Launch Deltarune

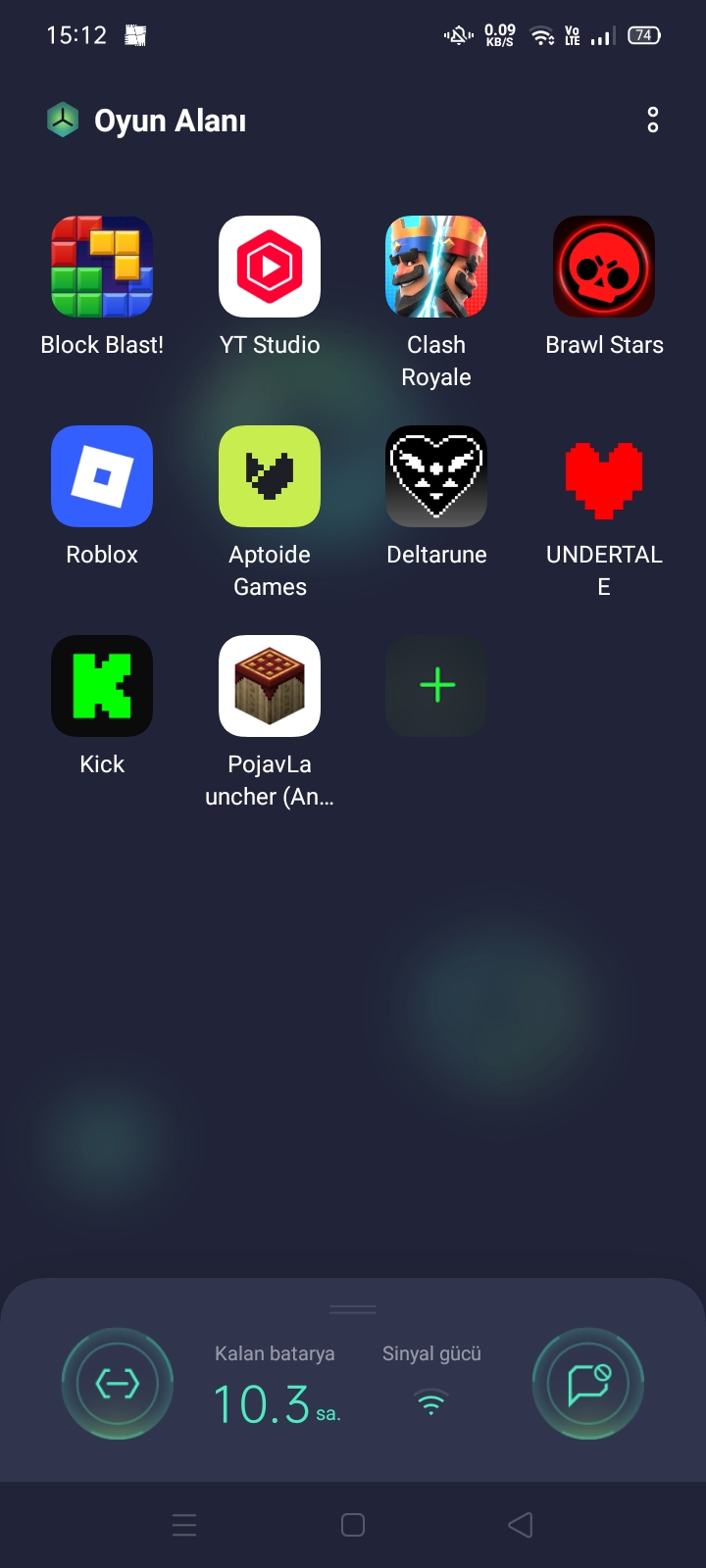pyautogui.click(x=436, y=476)
